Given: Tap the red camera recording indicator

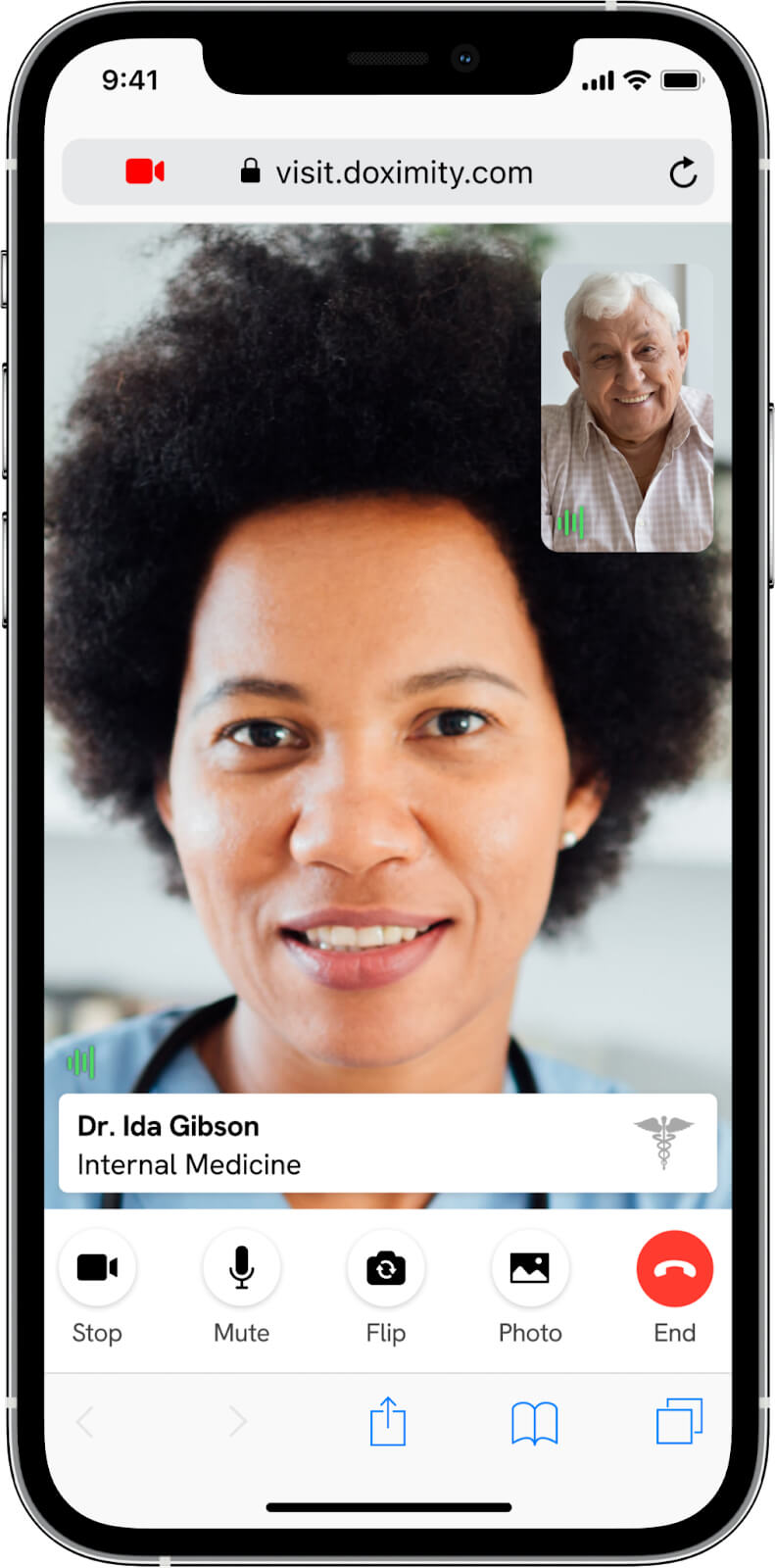Looking at the screenshot, I should 145,172.
